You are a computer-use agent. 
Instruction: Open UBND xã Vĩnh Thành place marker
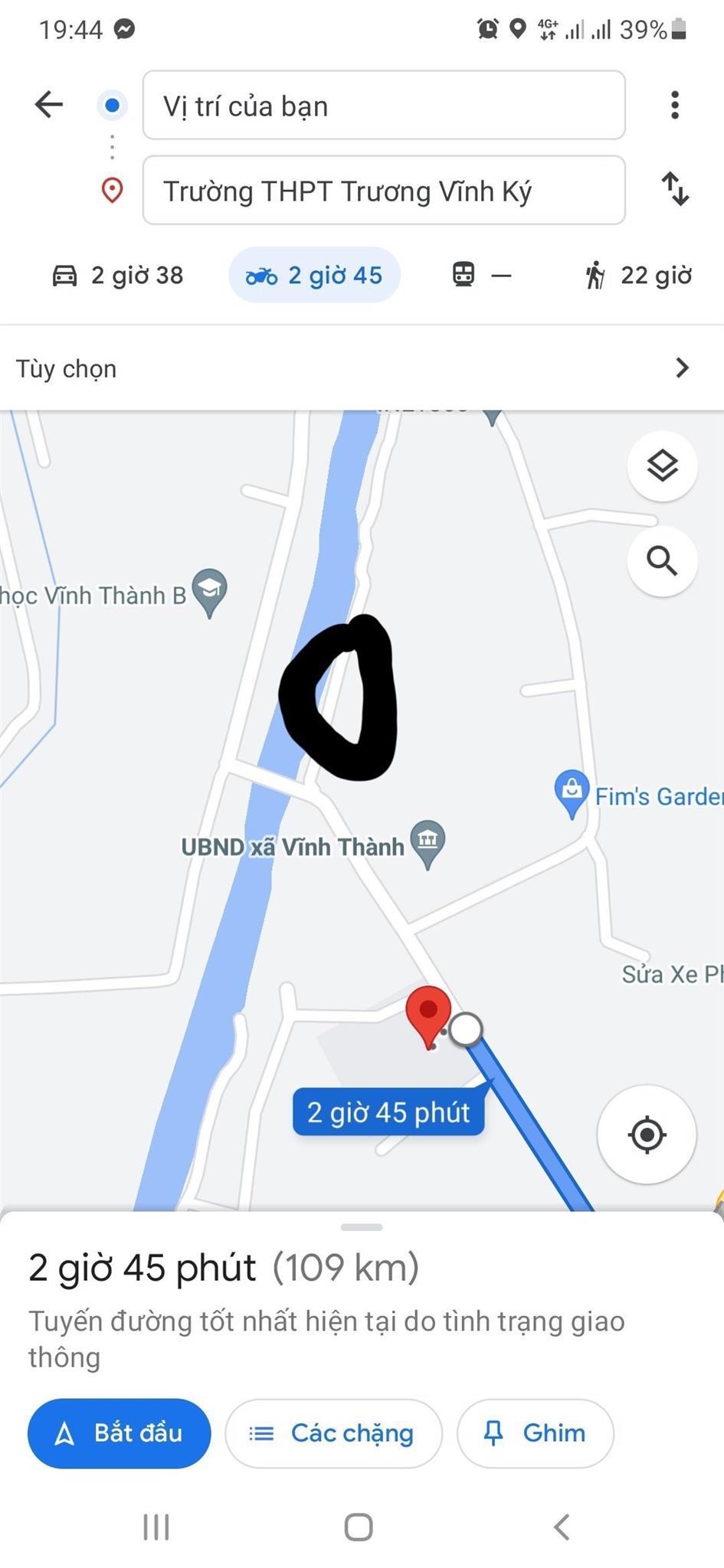coord(428,841)
